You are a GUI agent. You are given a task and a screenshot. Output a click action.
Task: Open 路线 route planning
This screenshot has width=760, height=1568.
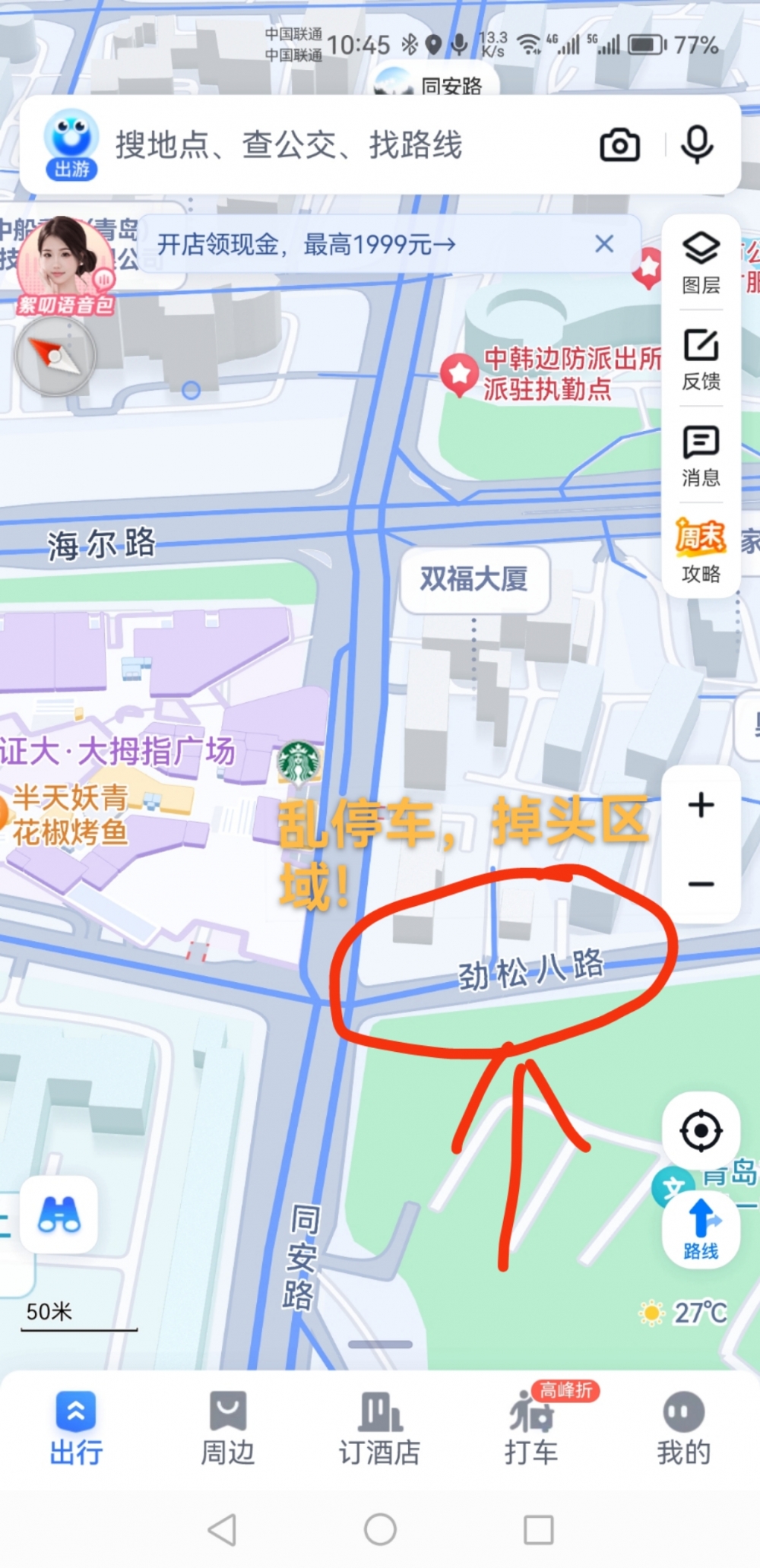(x=701, y=1230)
